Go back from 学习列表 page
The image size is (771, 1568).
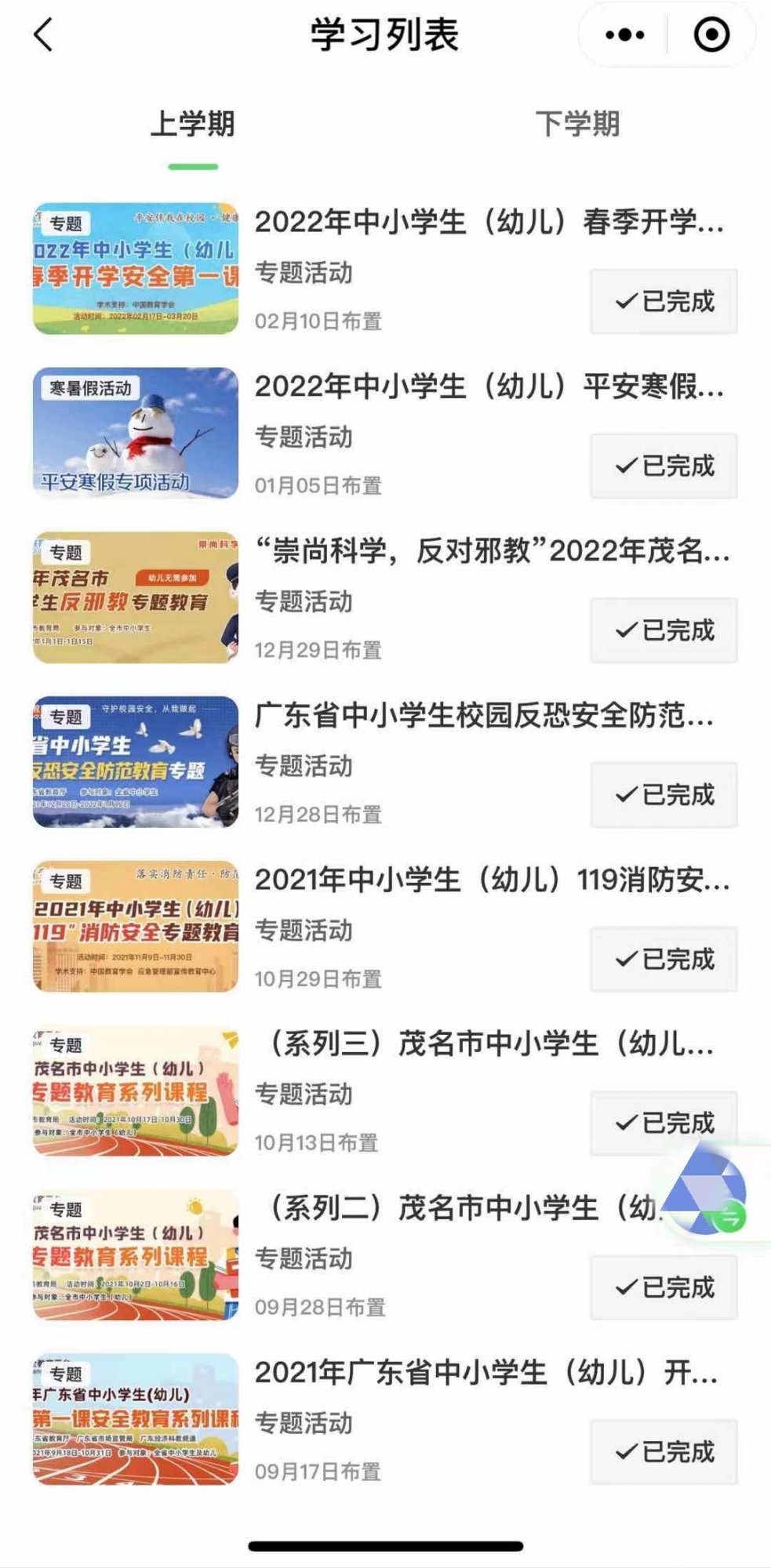(x=44, y=35)
